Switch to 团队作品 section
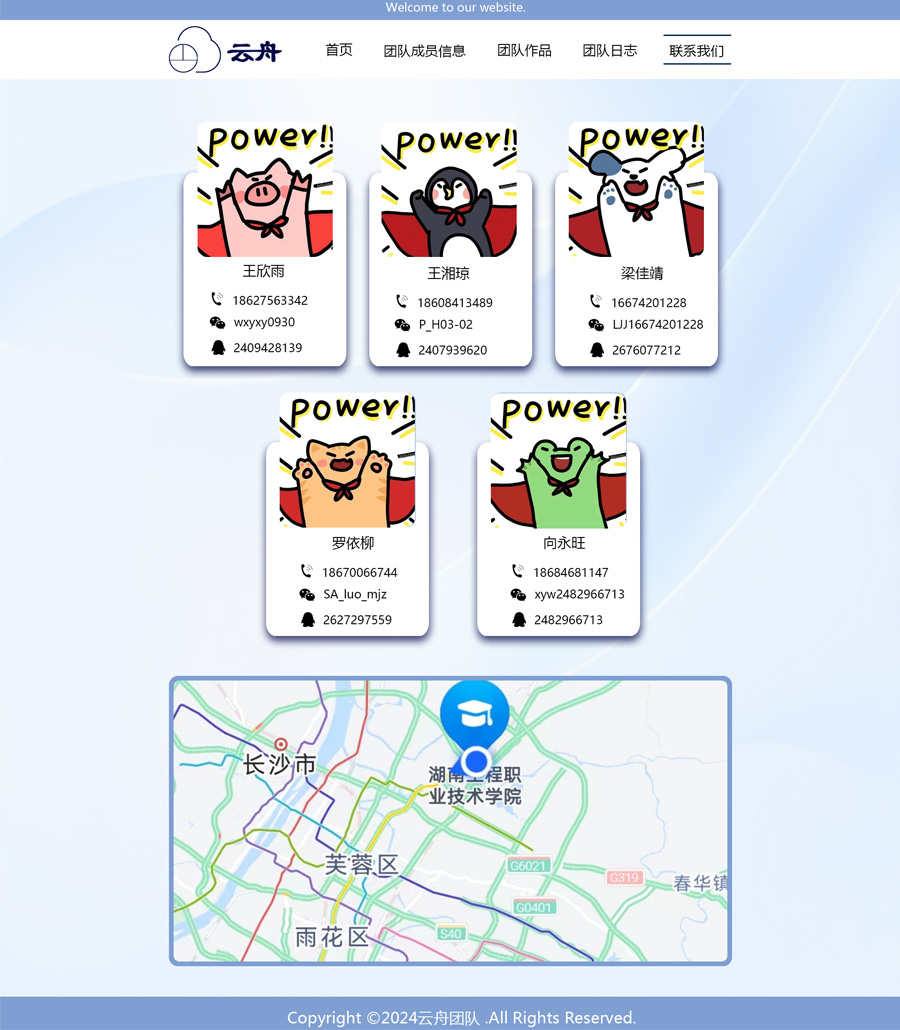This screenshot has width=900, height=1030. (524, 50)
